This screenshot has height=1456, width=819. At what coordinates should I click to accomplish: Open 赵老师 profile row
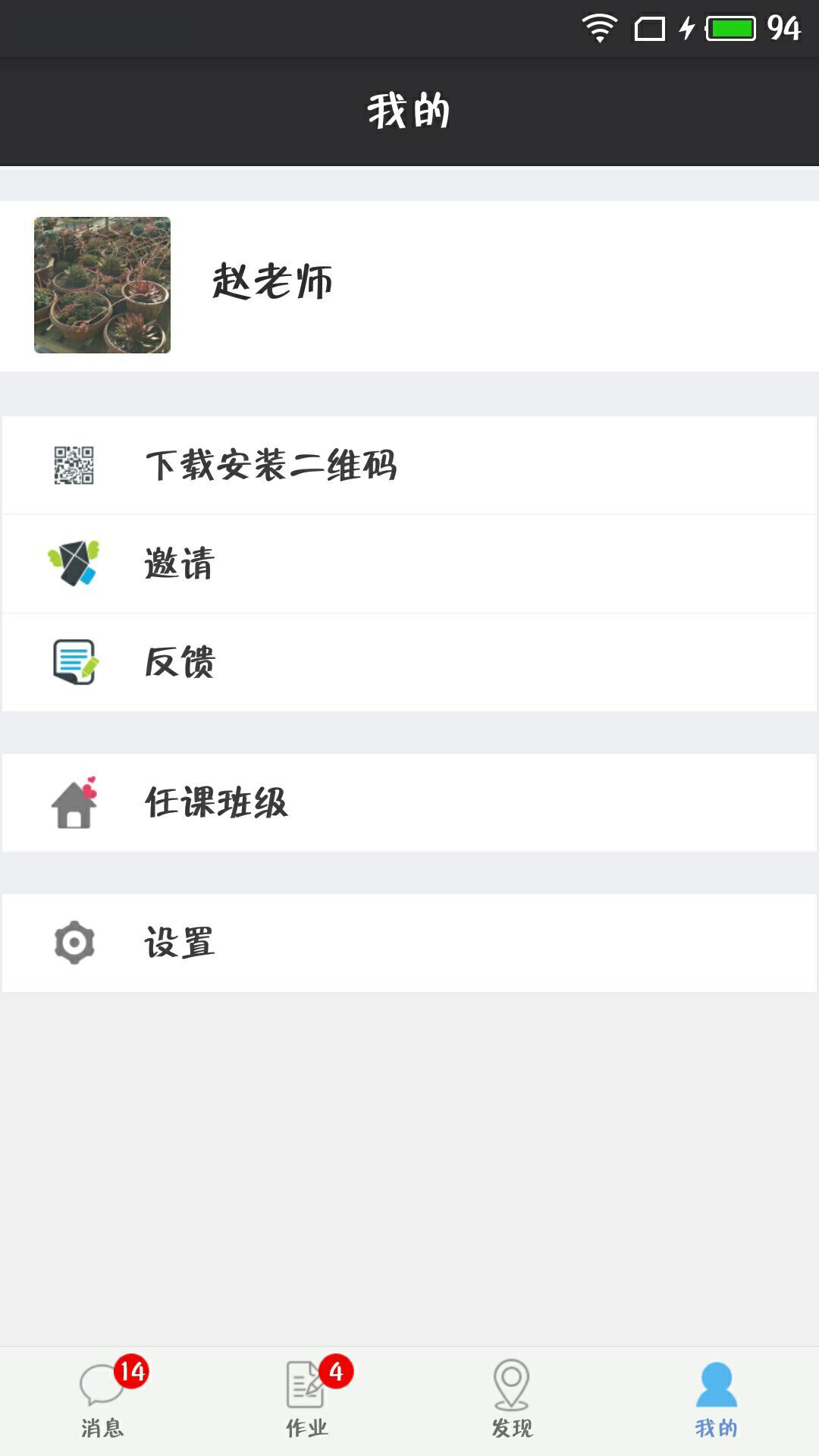click(409, 285)
